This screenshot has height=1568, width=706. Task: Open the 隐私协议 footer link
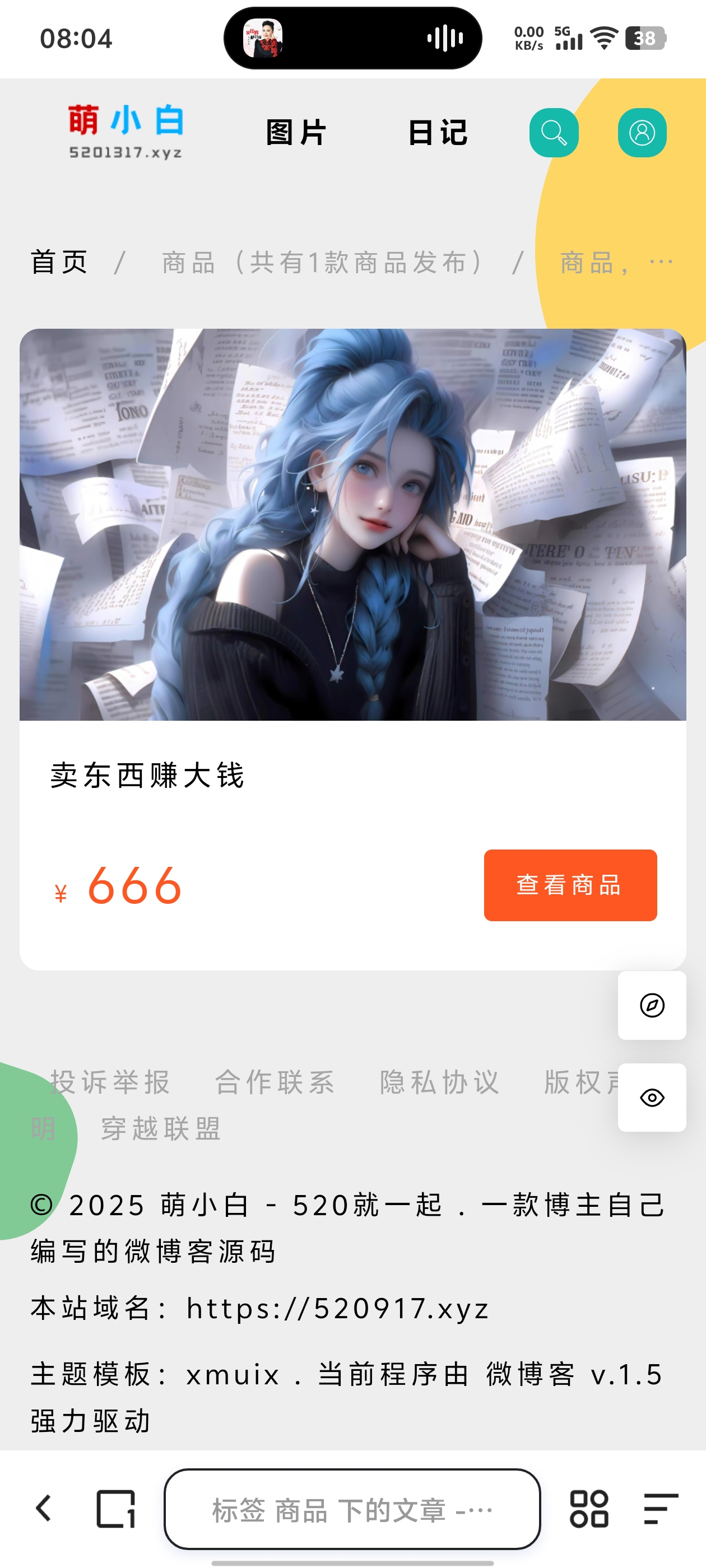coord(439,1082)
